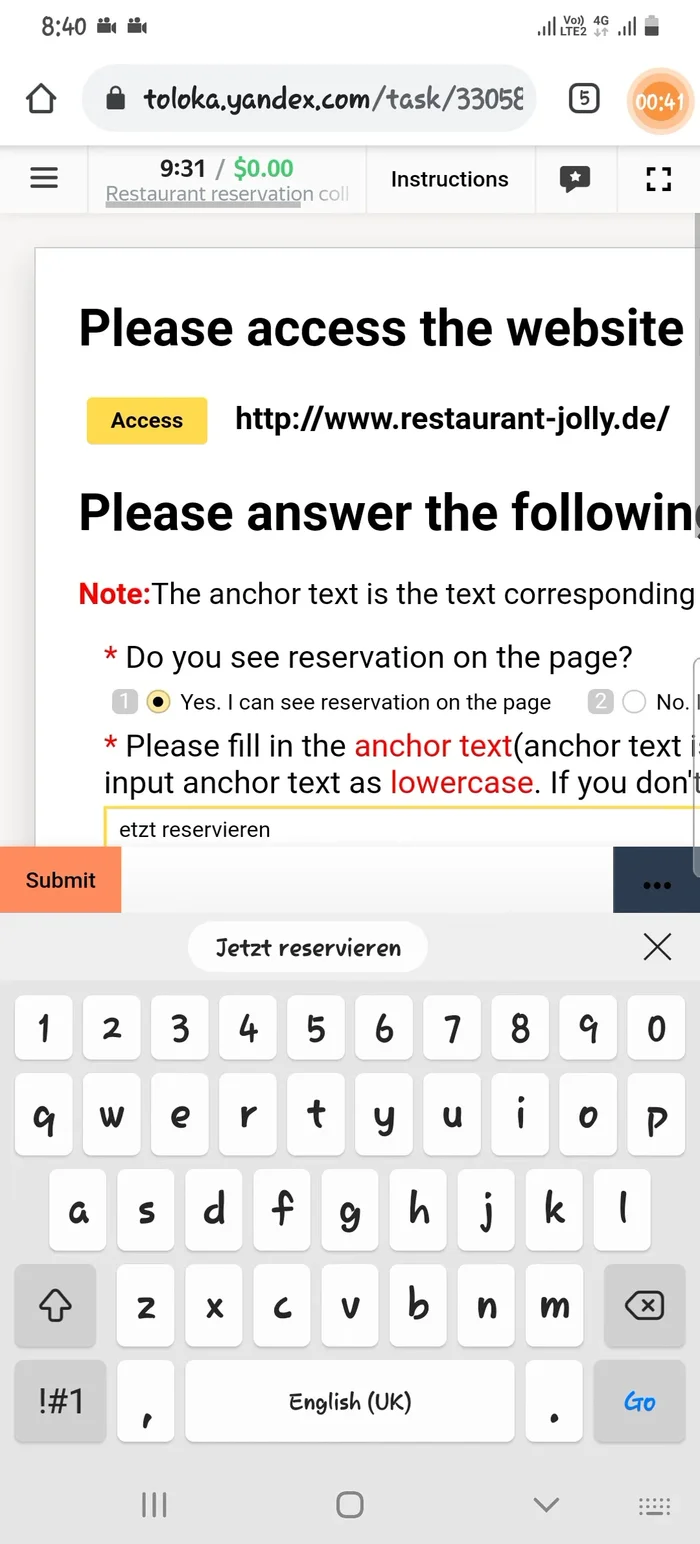Go to the browser home page
700x1544 pixels.
41,98
